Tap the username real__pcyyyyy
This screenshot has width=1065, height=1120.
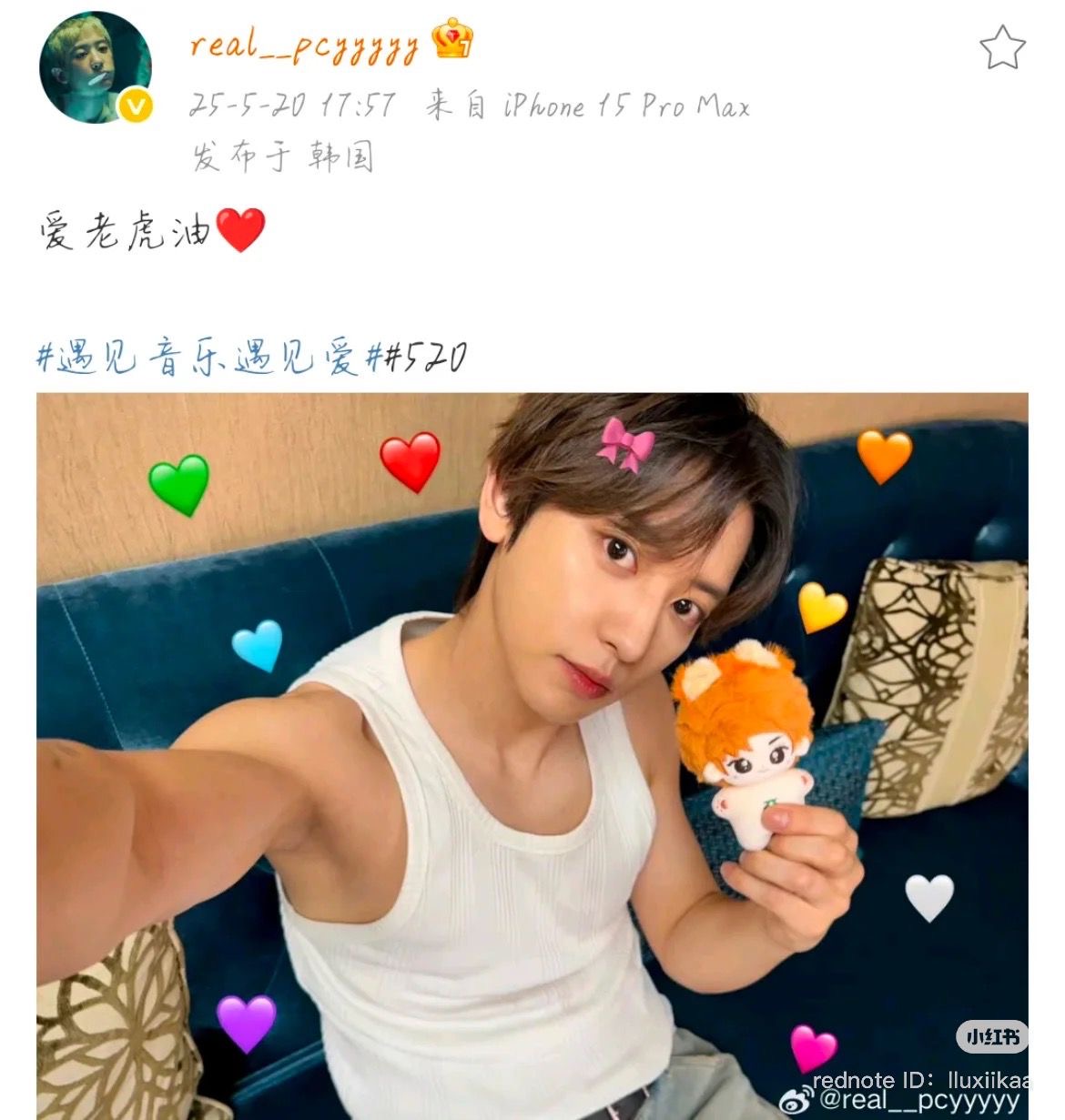coord(305,45)
